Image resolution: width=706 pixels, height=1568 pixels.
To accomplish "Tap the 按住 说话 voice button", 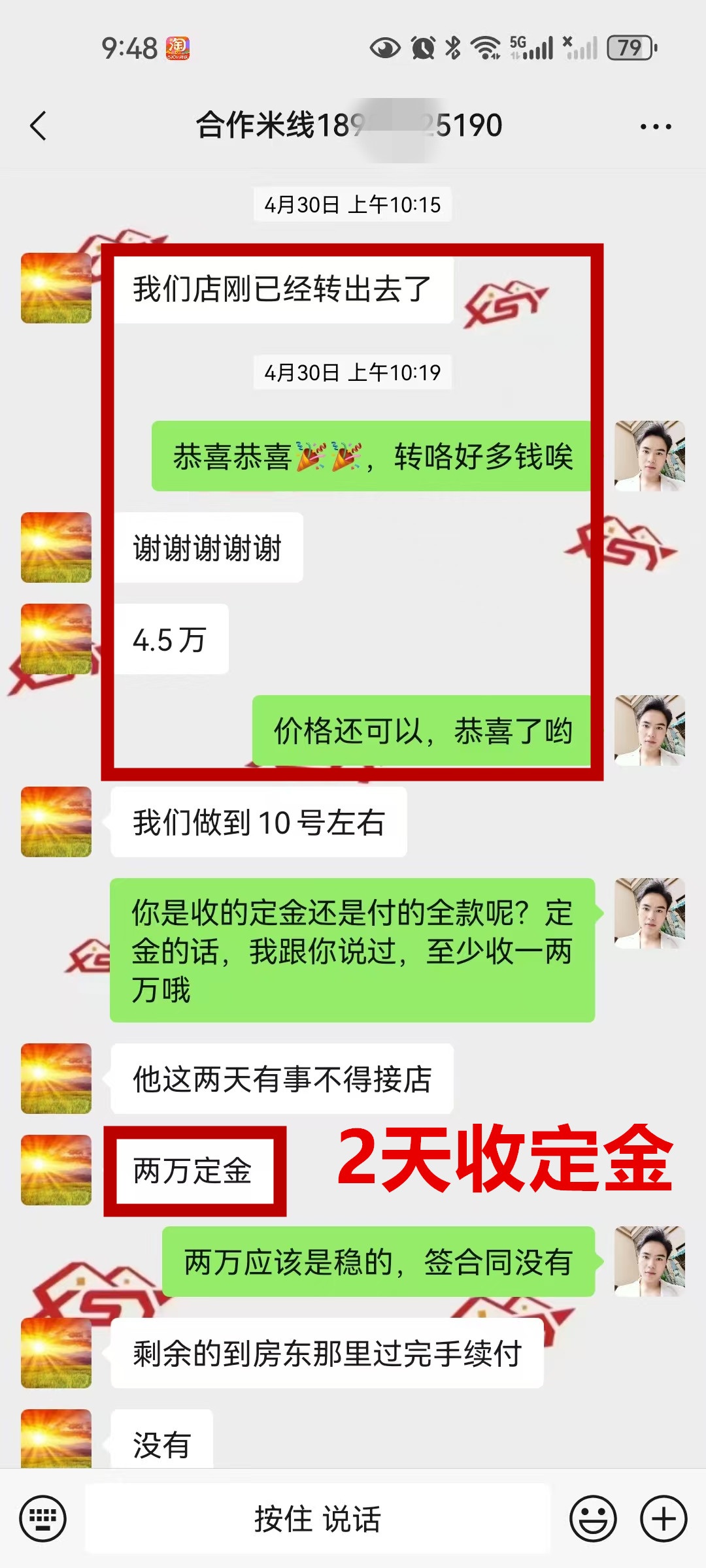I will pyautogui.click(x=318, y=1518).
